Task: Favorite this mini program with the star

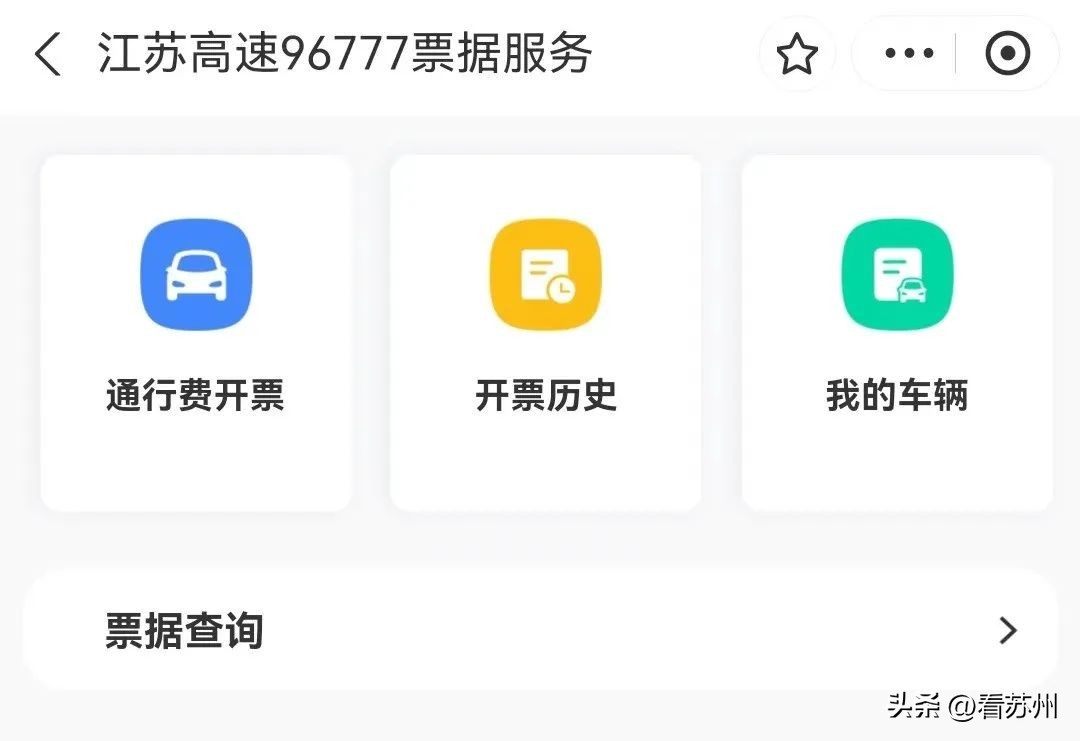Action: click(x=797, y=54)
